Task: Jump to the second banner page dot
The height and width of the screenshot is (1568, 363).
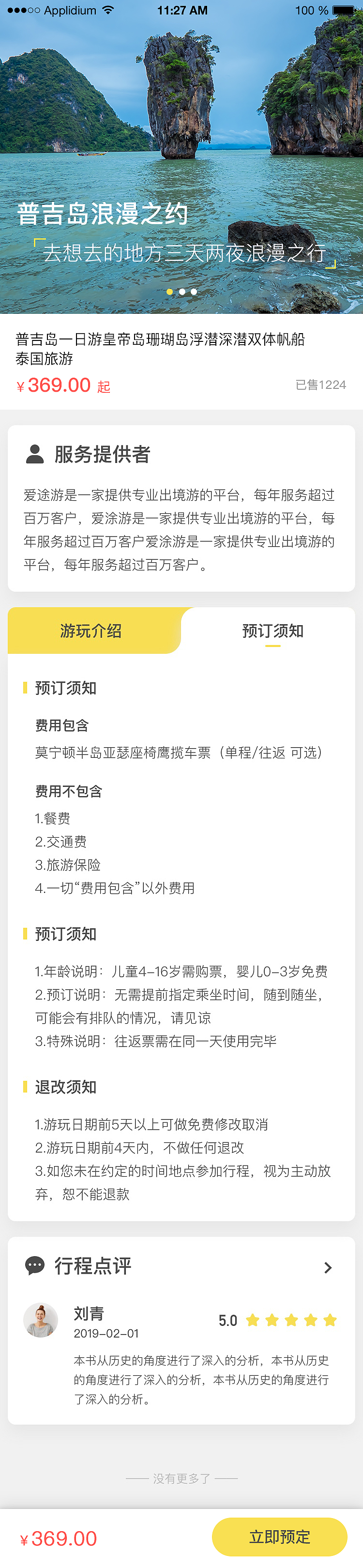Action: [x=182, y=292]
